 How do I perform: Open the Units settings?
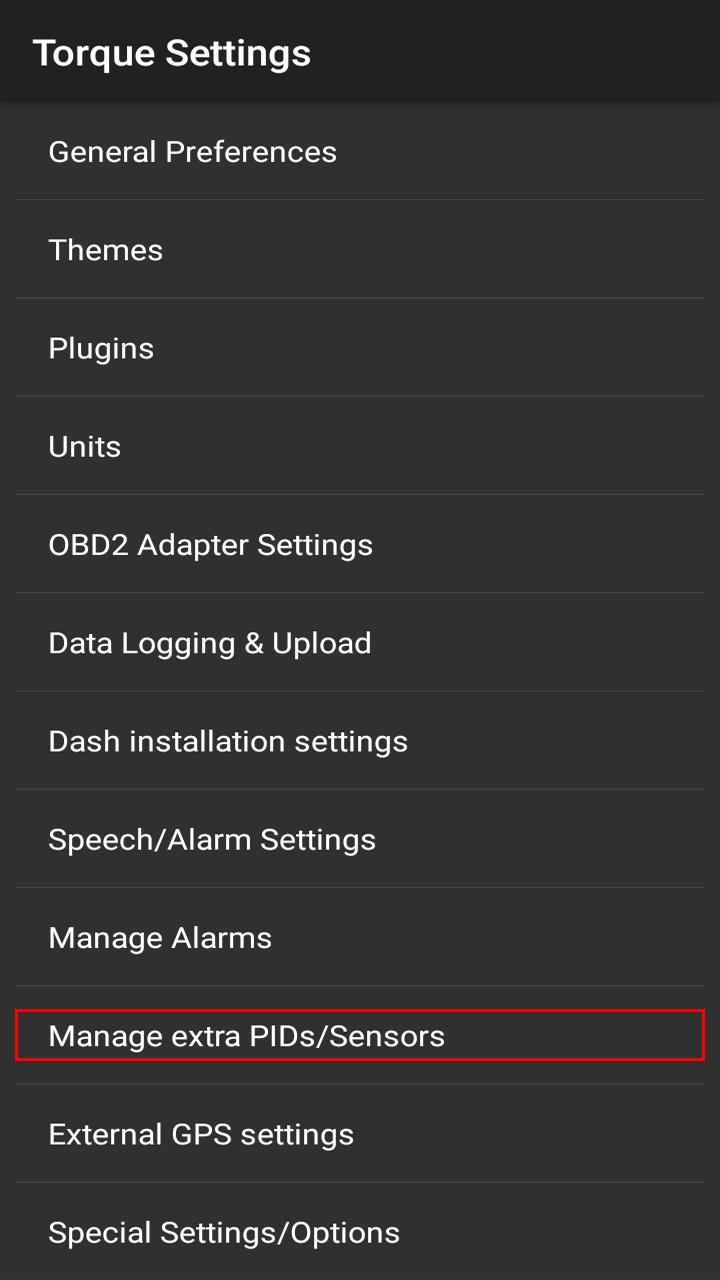360,445
